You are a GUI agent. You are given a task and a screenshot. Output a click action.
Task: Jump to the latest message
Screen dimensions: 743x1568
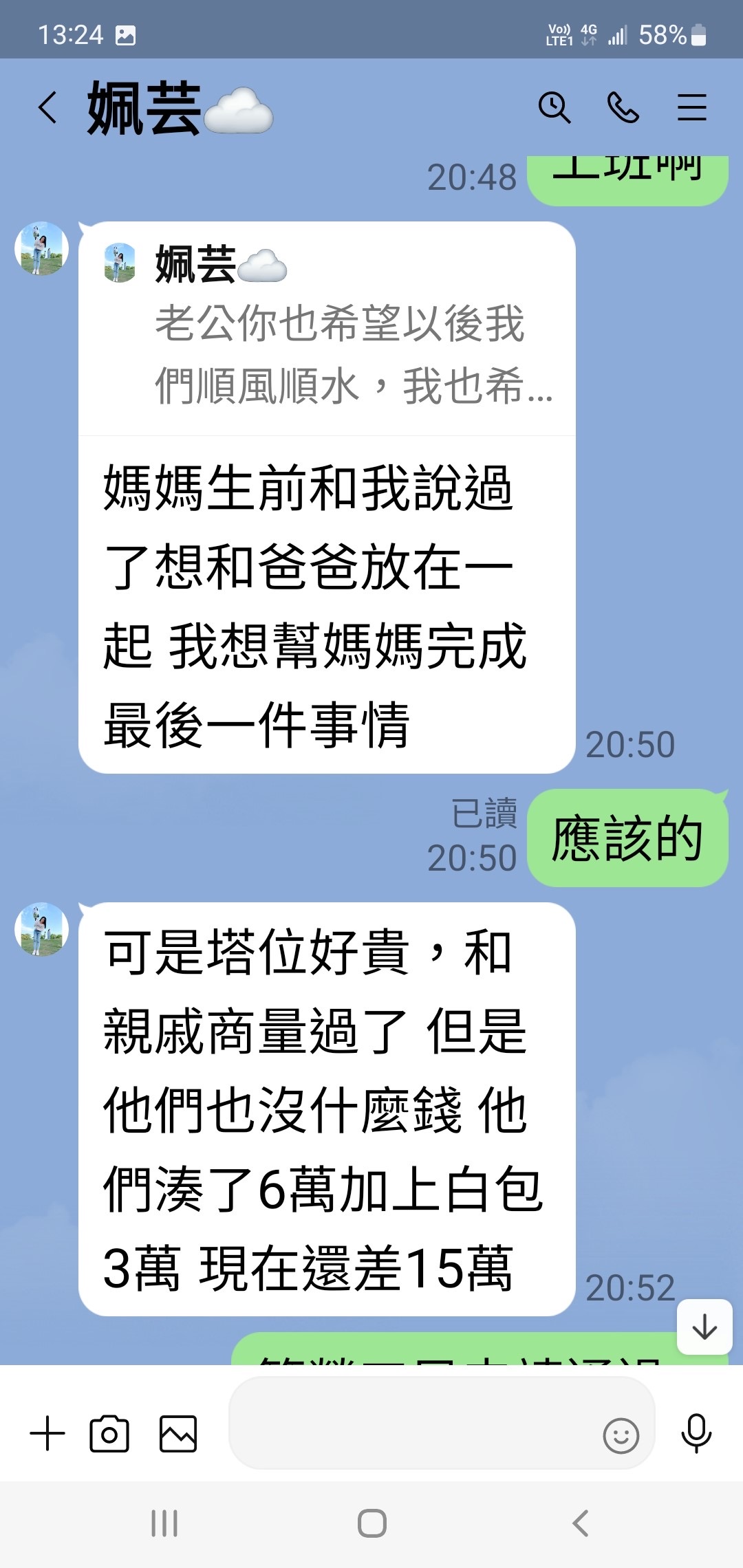pyautogui.click(x=704, y=1327)
